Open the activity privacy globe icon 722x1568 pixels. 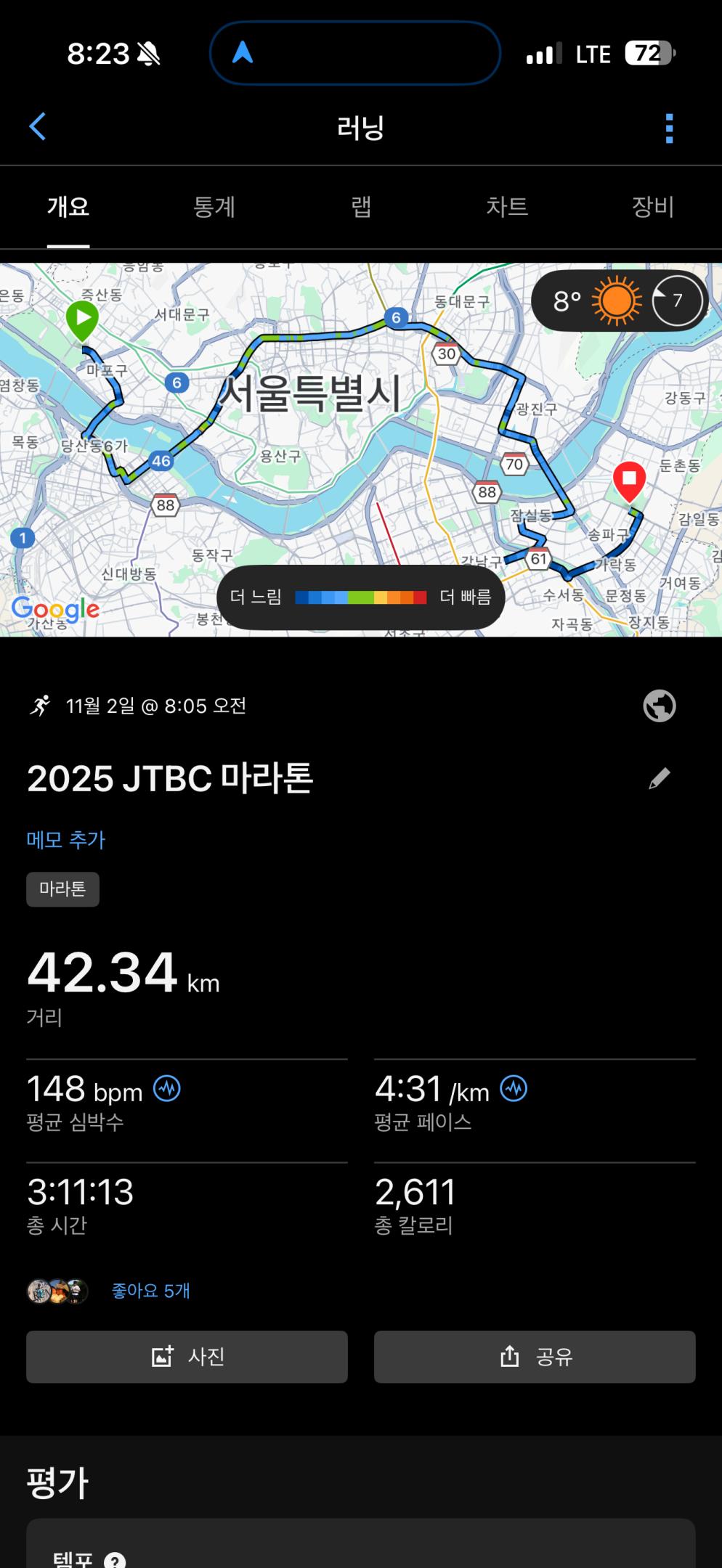(x=660, y=706)
